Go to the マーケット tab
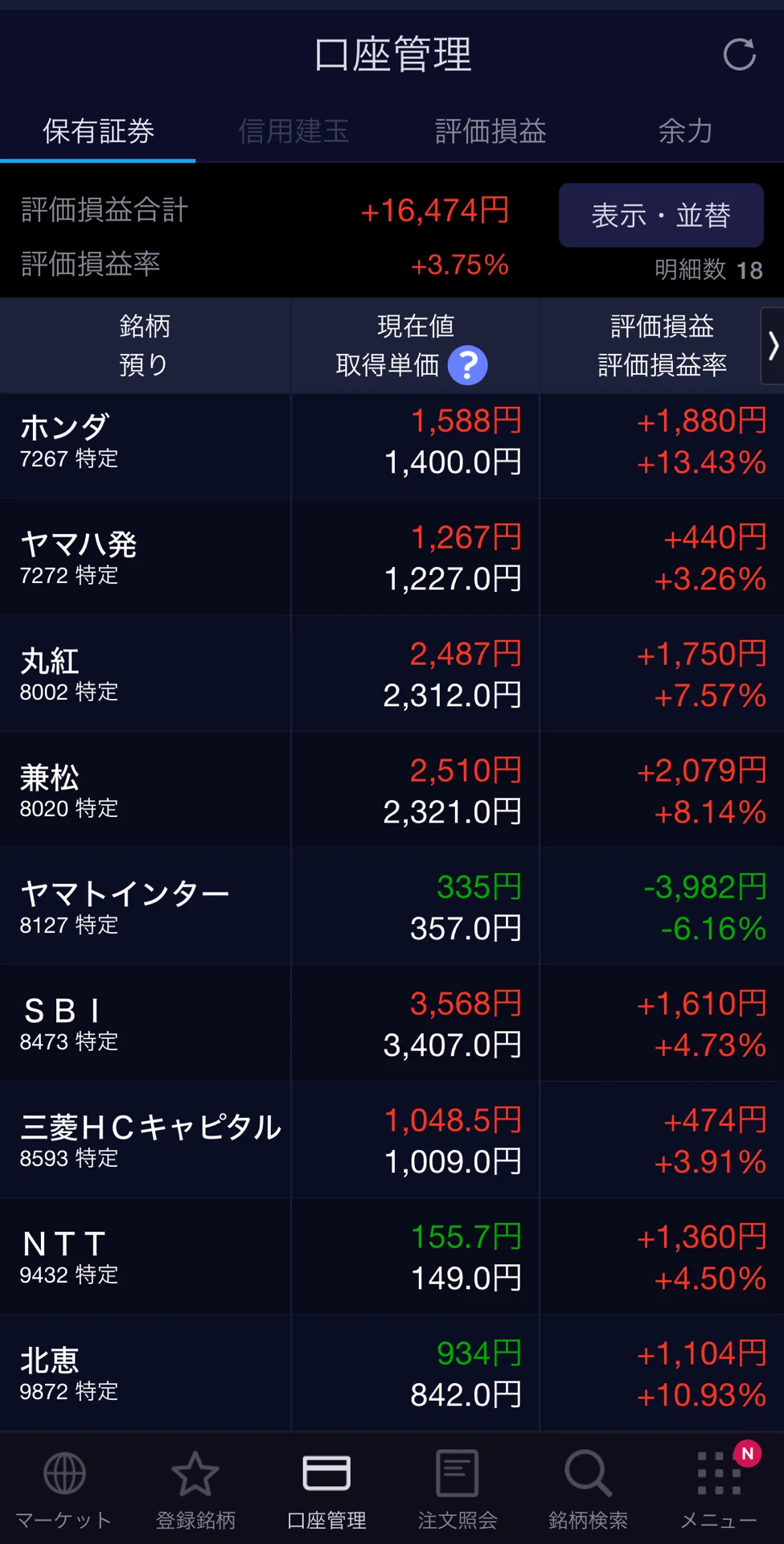 (x=64, y=1490)
